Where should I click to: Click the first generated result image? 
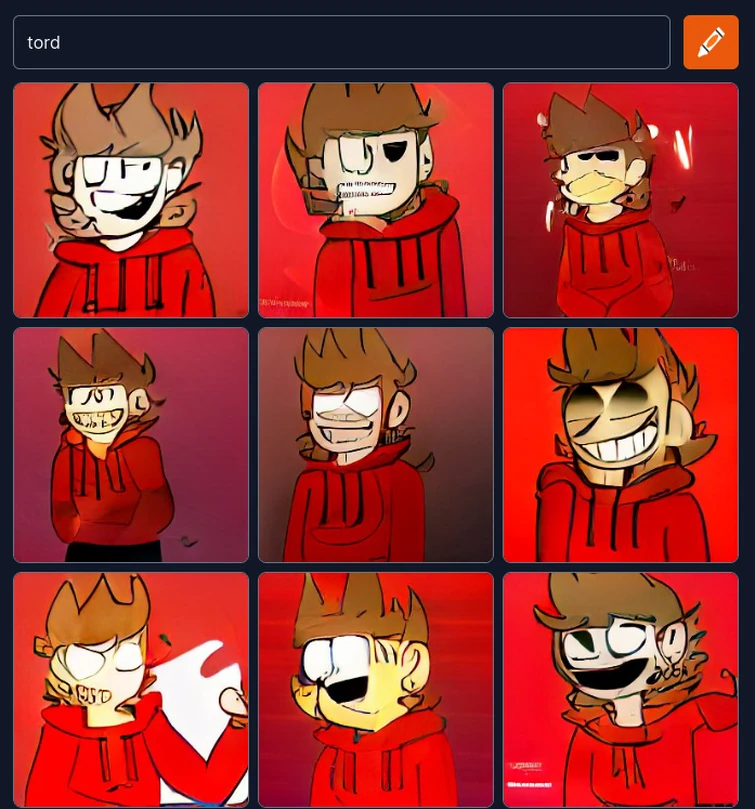pos(130,199)
